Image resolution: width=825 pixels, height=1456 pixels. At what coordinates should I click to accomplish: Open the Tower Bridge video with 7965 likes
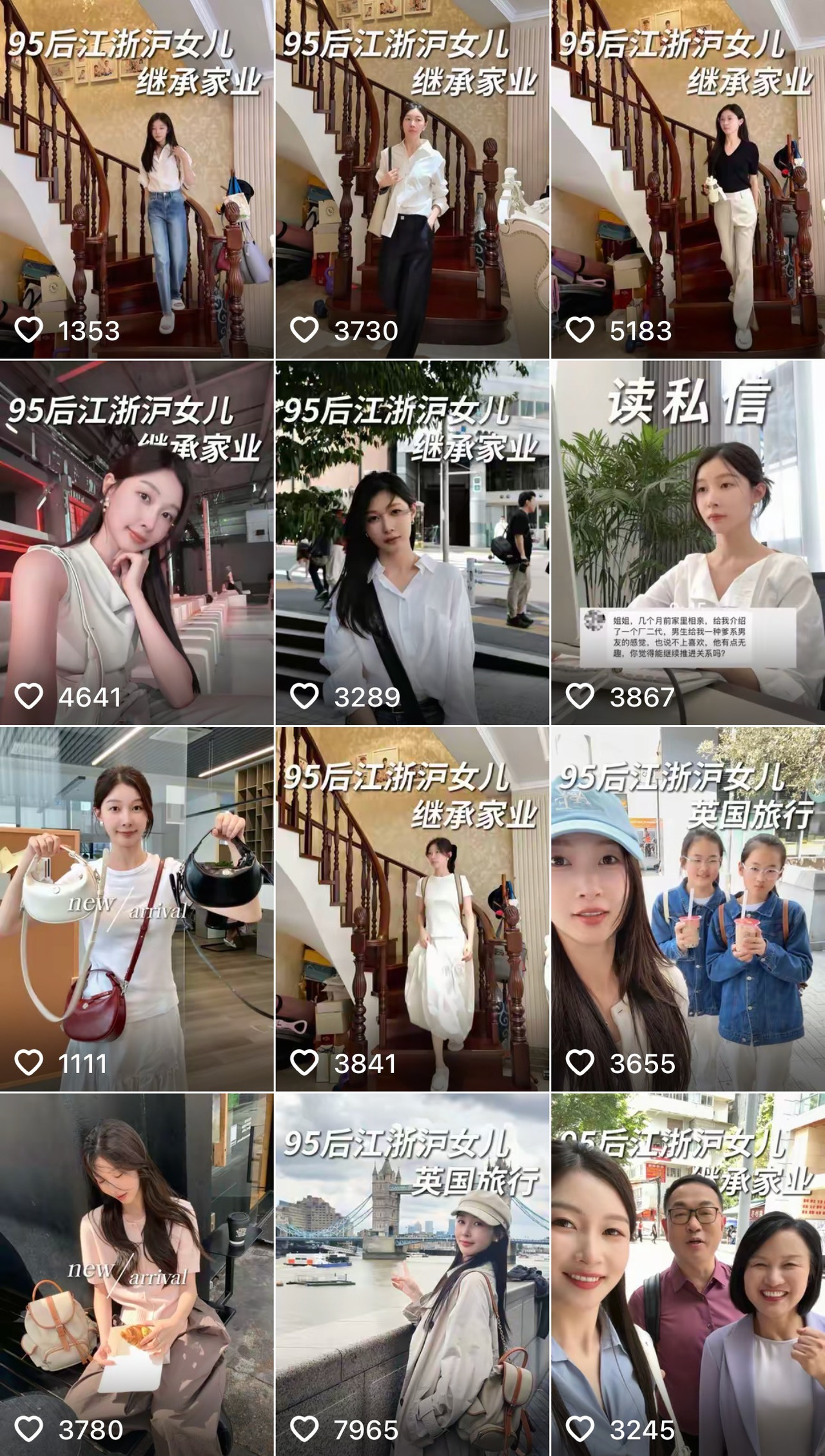click(412, 1273)
